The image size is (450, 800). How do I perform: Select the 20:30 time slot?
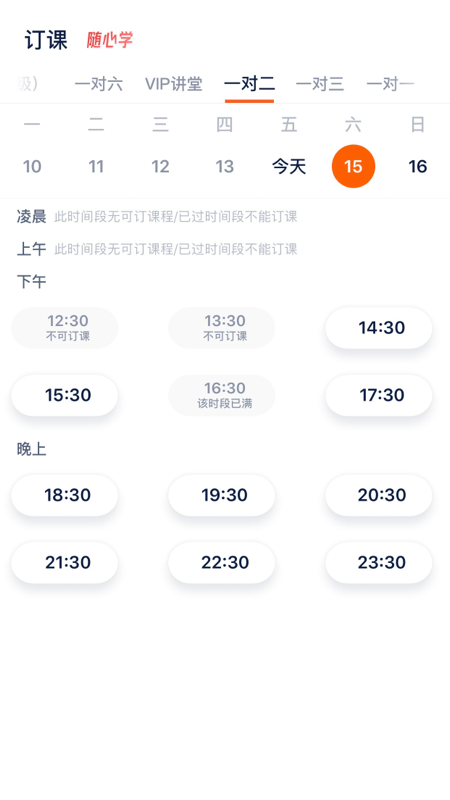click(x=379, y=495)
